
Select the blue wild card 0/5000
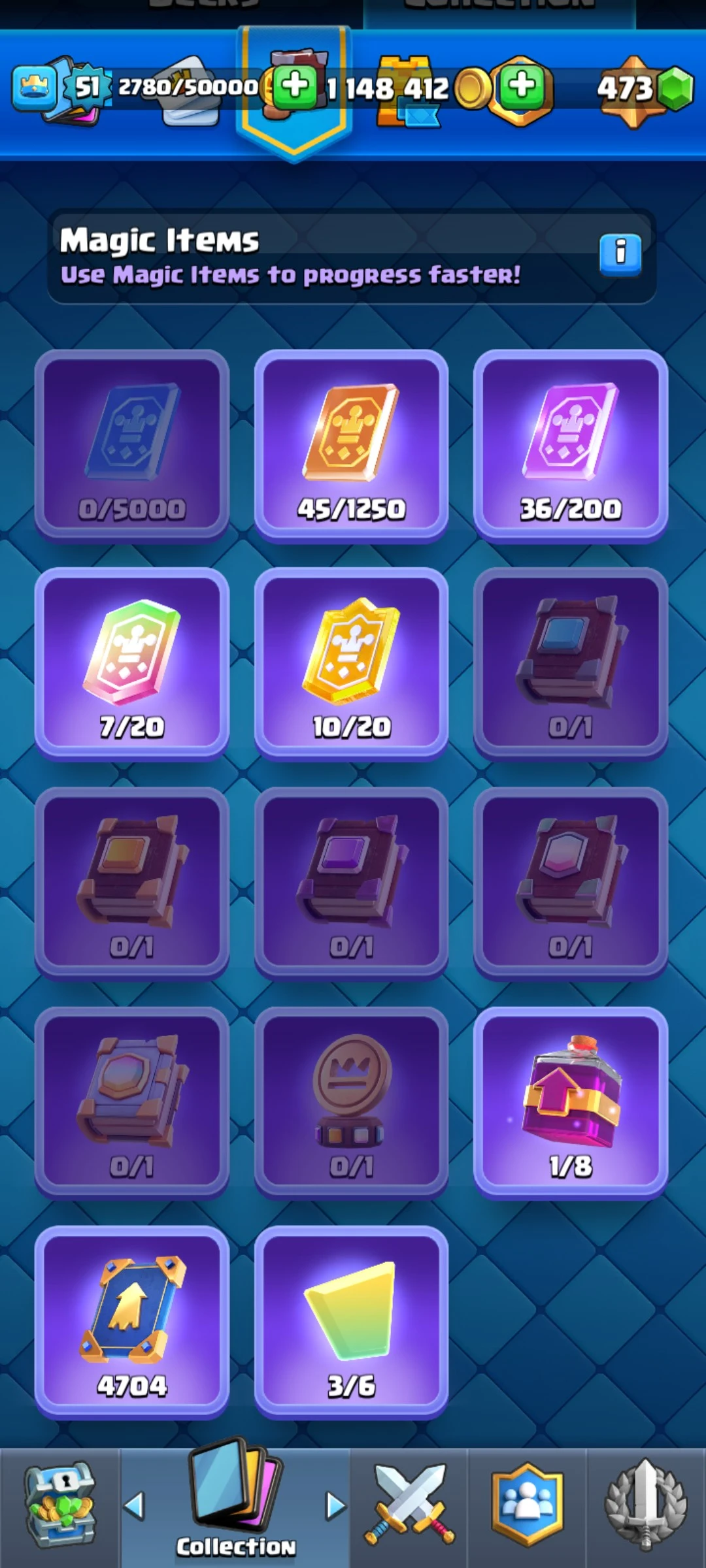click(131, 446)
